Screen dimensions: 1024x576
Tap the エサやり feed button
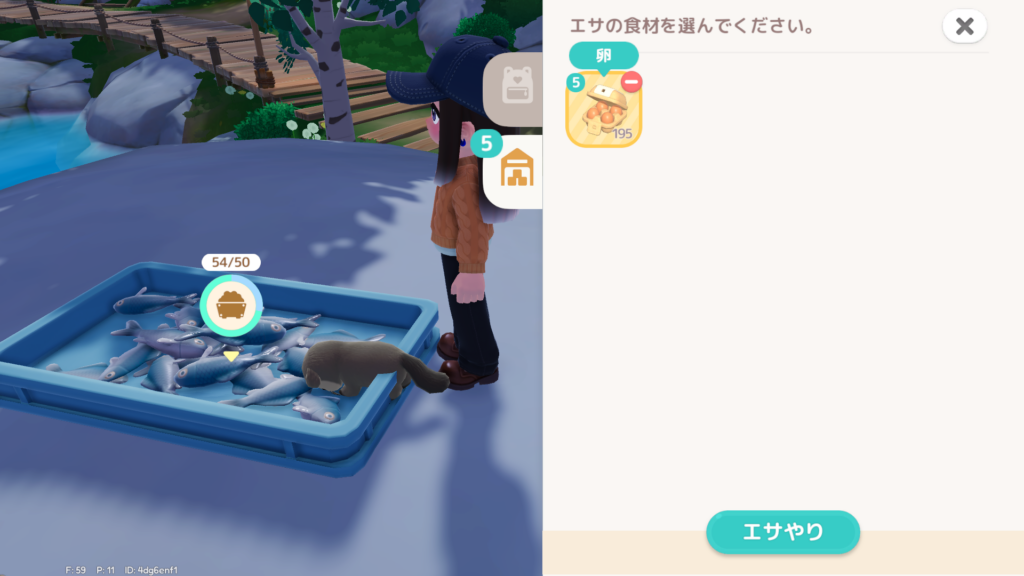783,532
